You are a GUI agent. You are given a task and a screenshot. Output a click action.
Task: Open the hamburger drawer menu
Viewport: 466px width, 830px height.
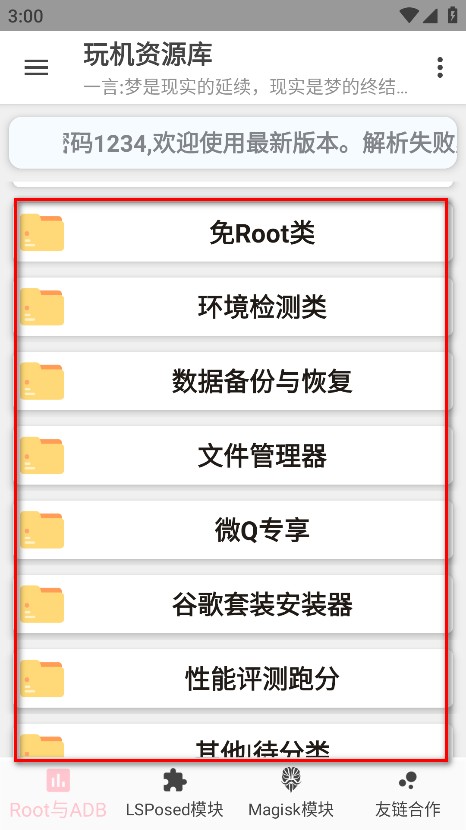pyautogui.click(x=36, y=67)
